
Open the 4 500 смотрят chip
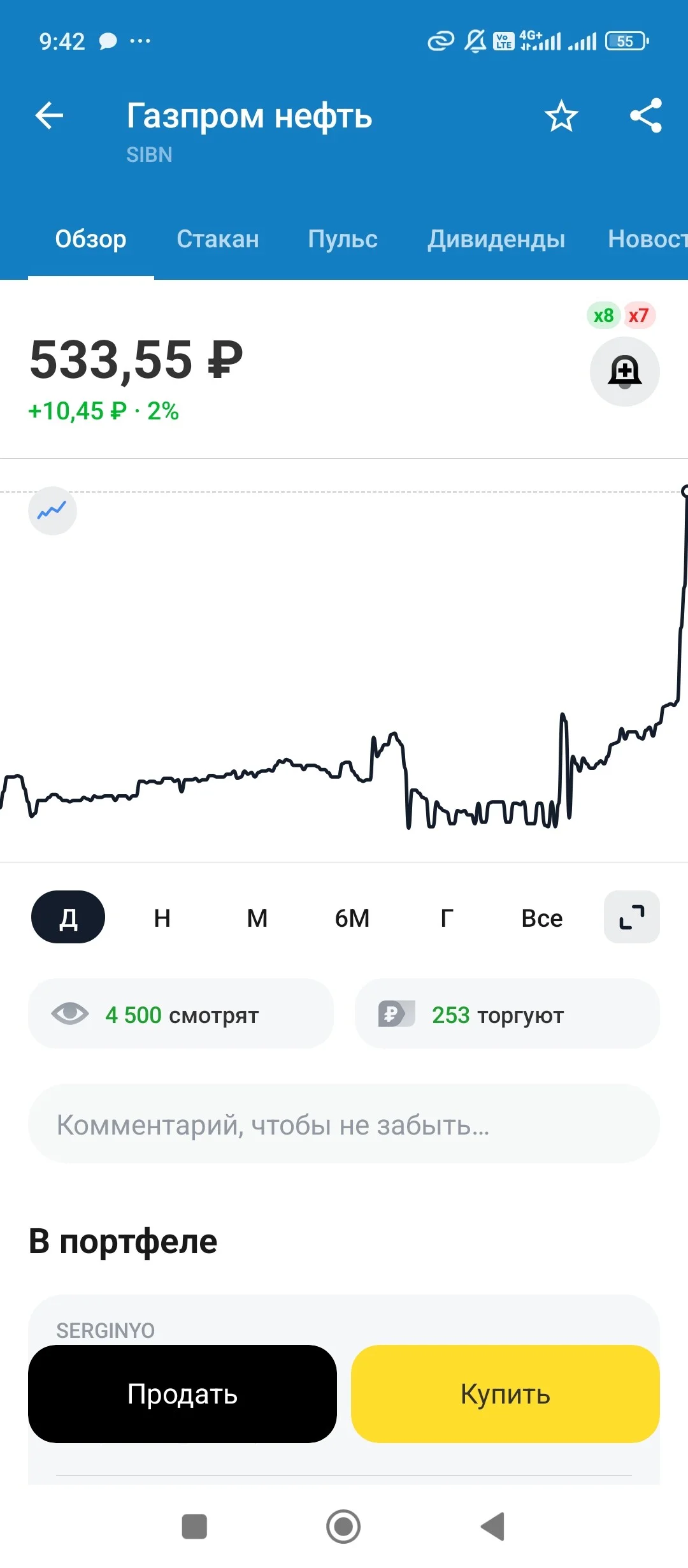[181, 1014]
